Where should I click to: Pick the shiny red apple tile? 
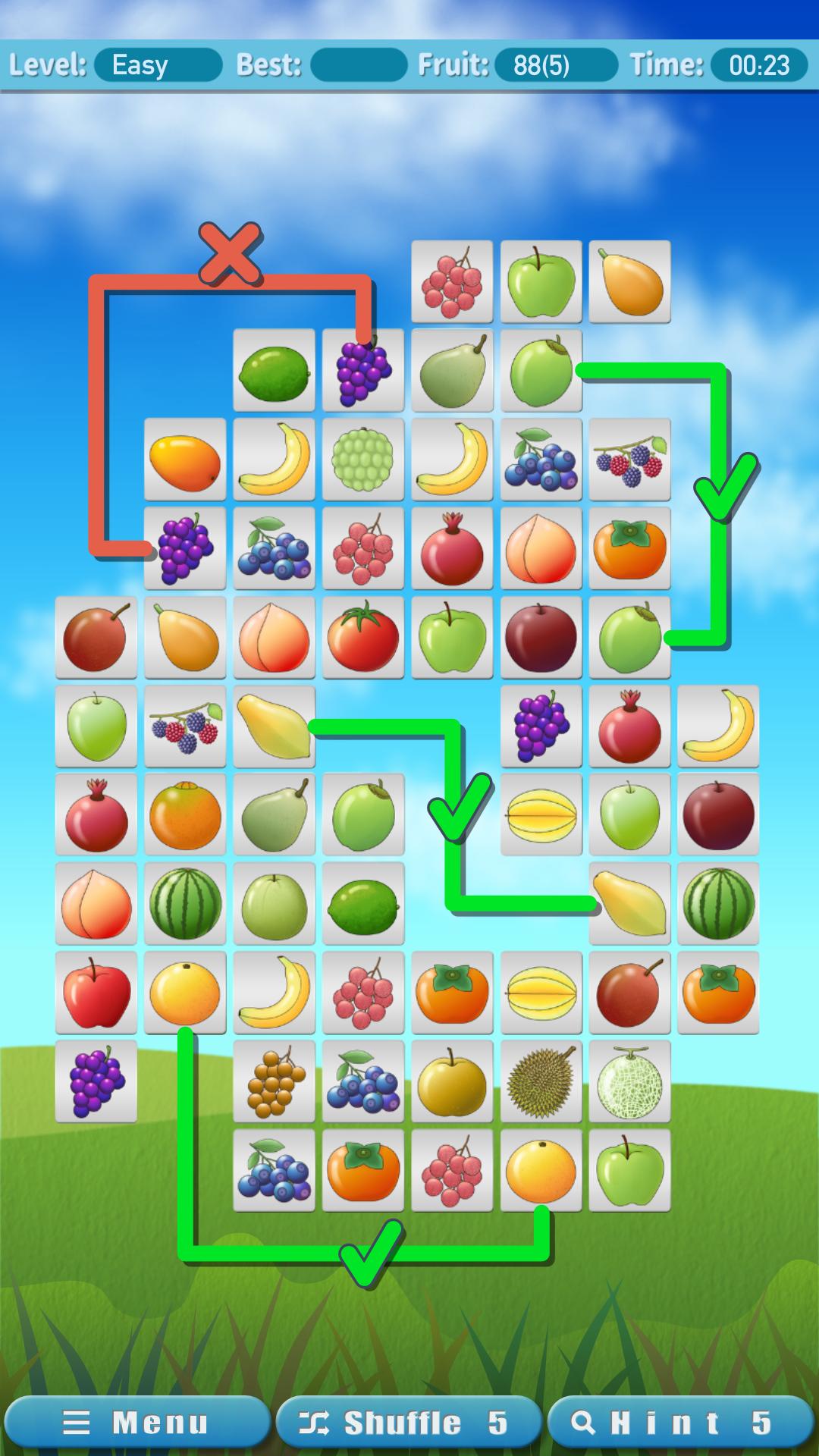[96, 992]
